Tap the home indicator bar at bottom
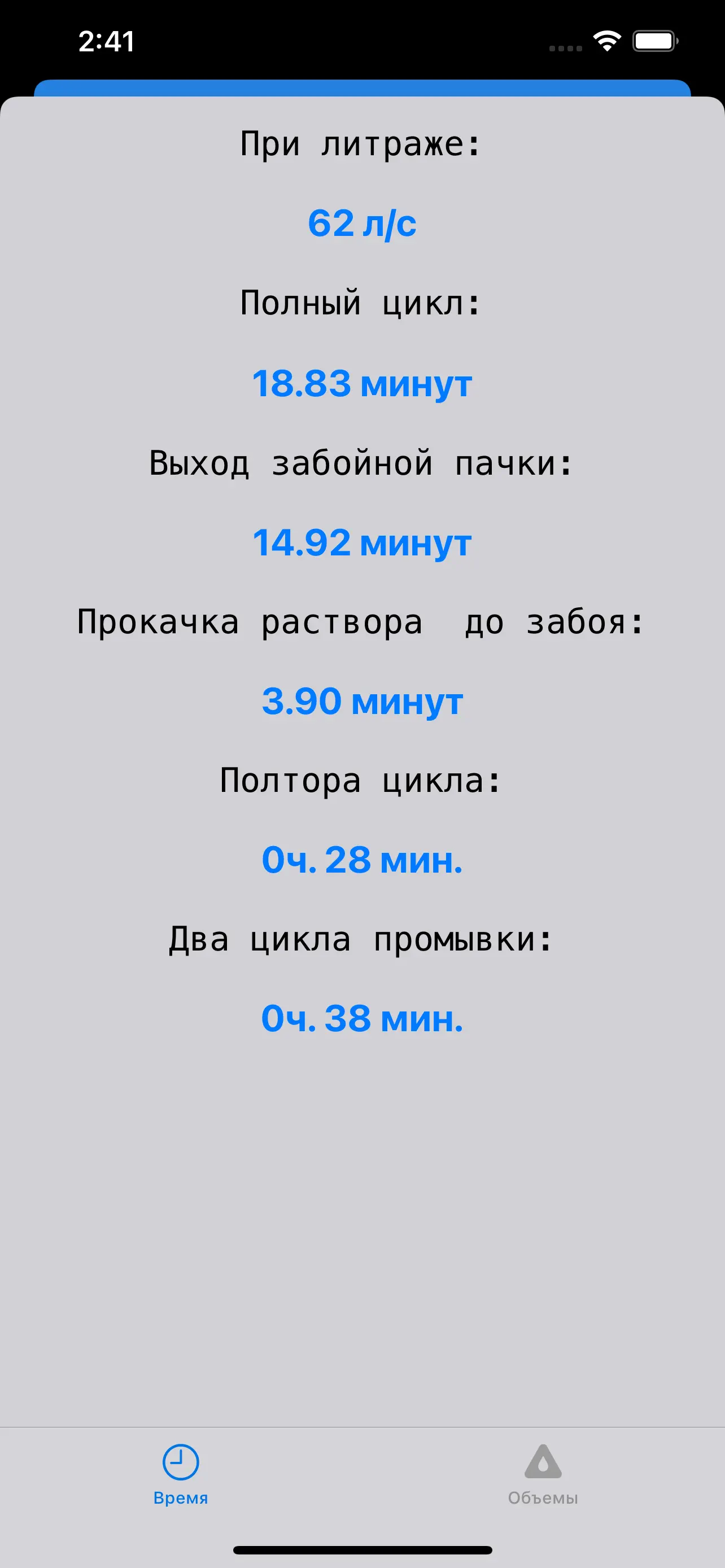This screenshot has height=1568, width=725. pos(362,1548)
